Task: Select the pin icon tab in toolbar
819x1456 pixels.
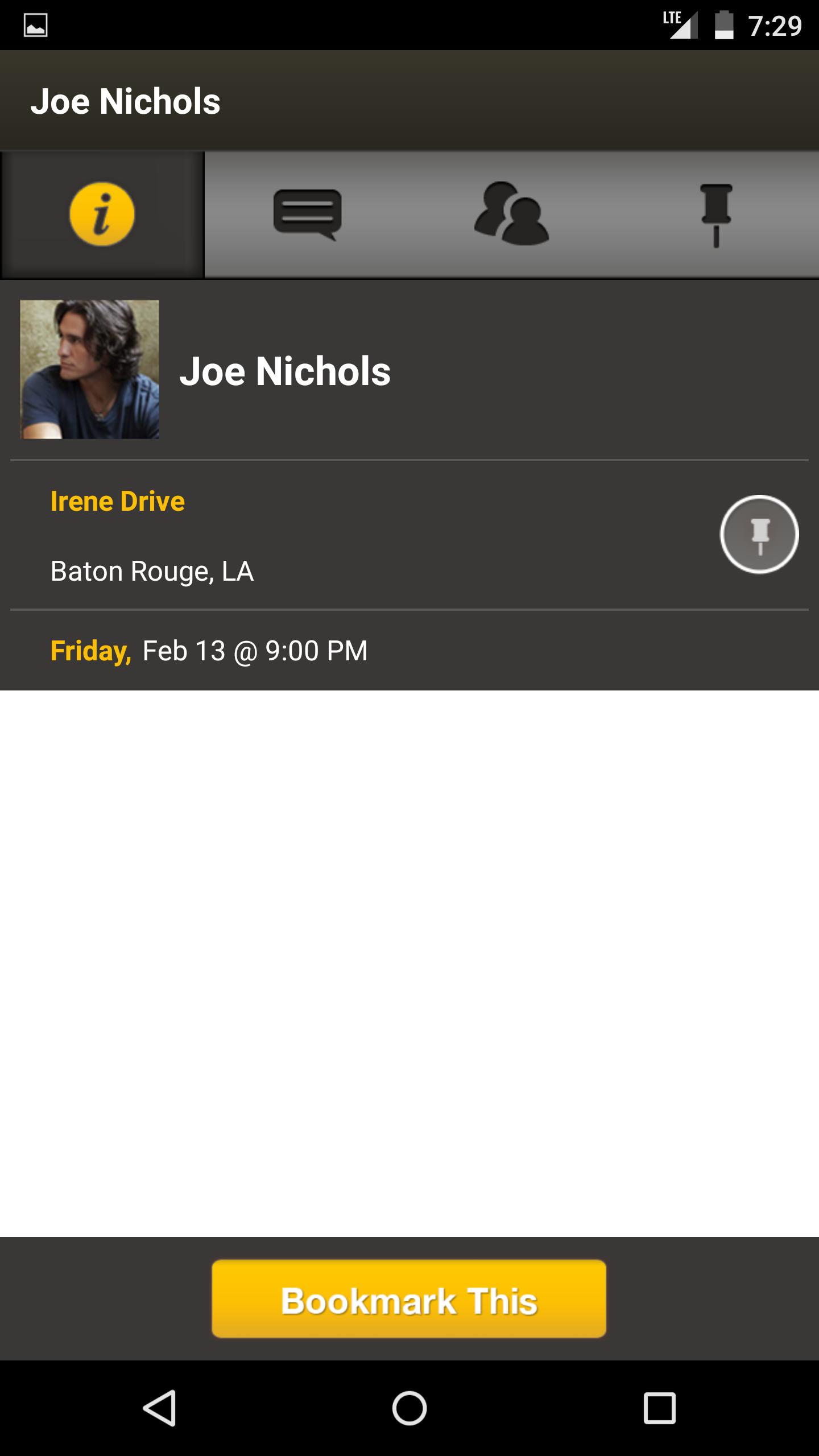Action: [x=718, y=215]
